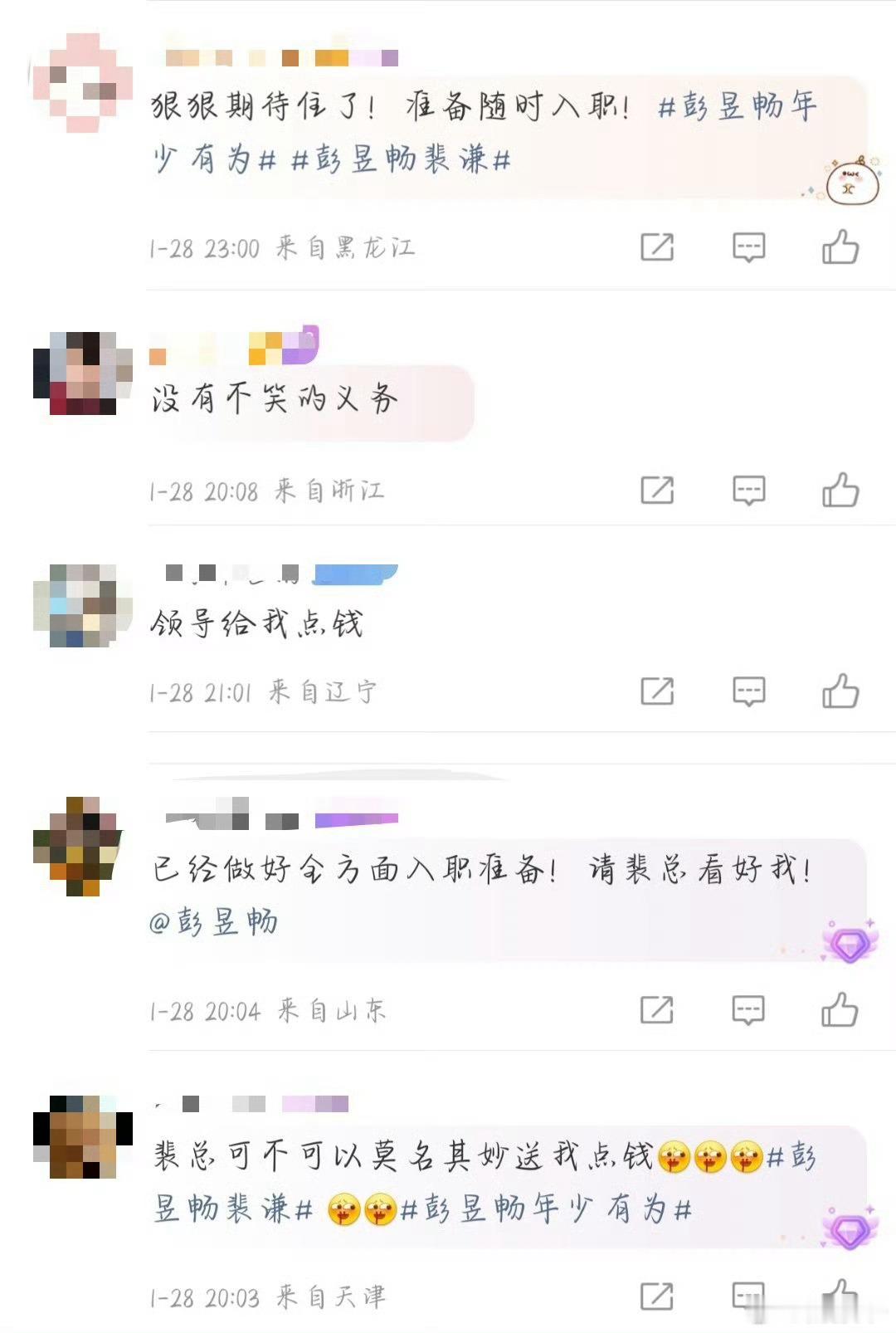896x1333 pixels.
Task: Open comments icon under "没有不笑的义务"
Action: click(749, 490)
